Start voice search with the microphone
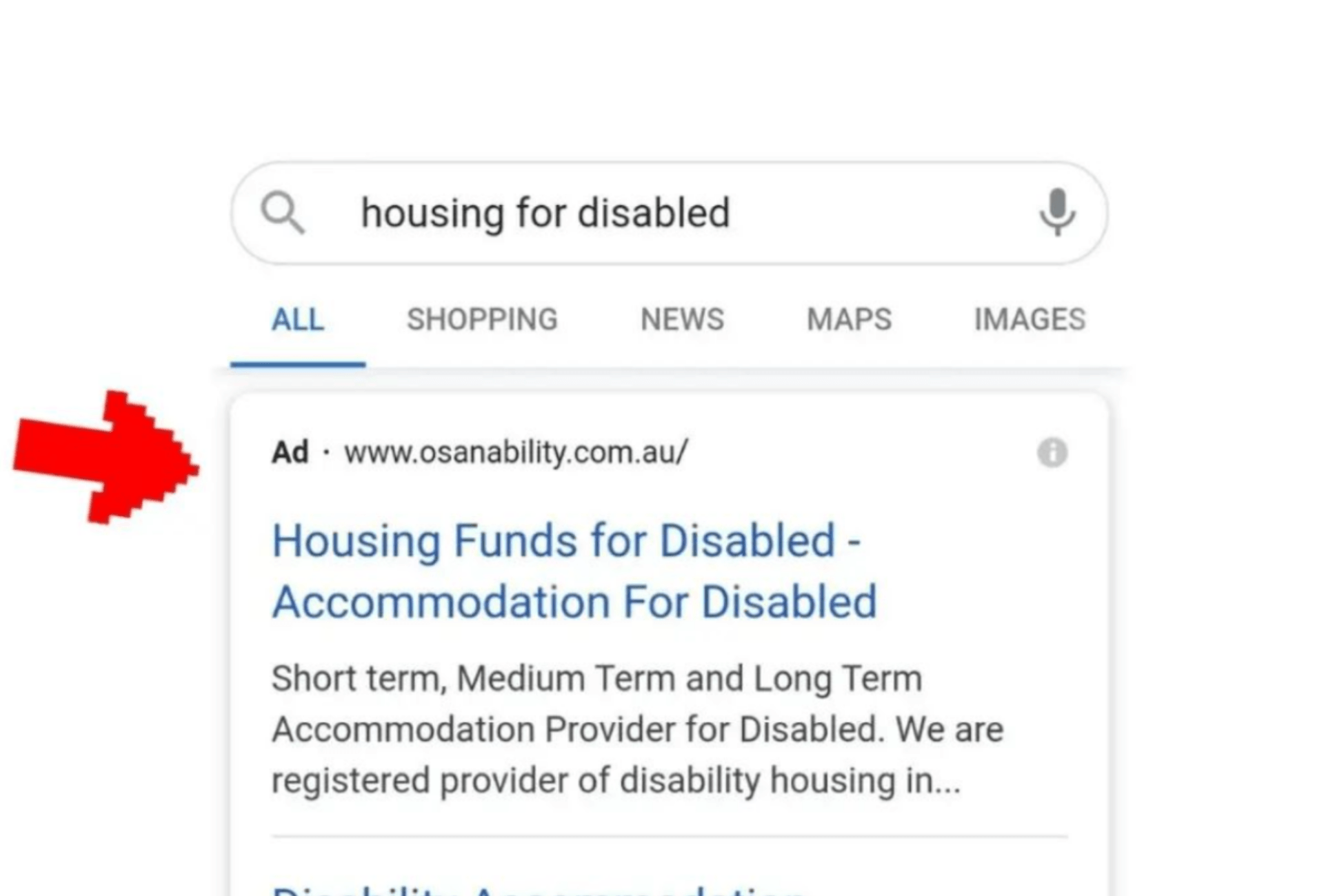The height and width of the screenshot is (896, 1324). coord(1056,212)
